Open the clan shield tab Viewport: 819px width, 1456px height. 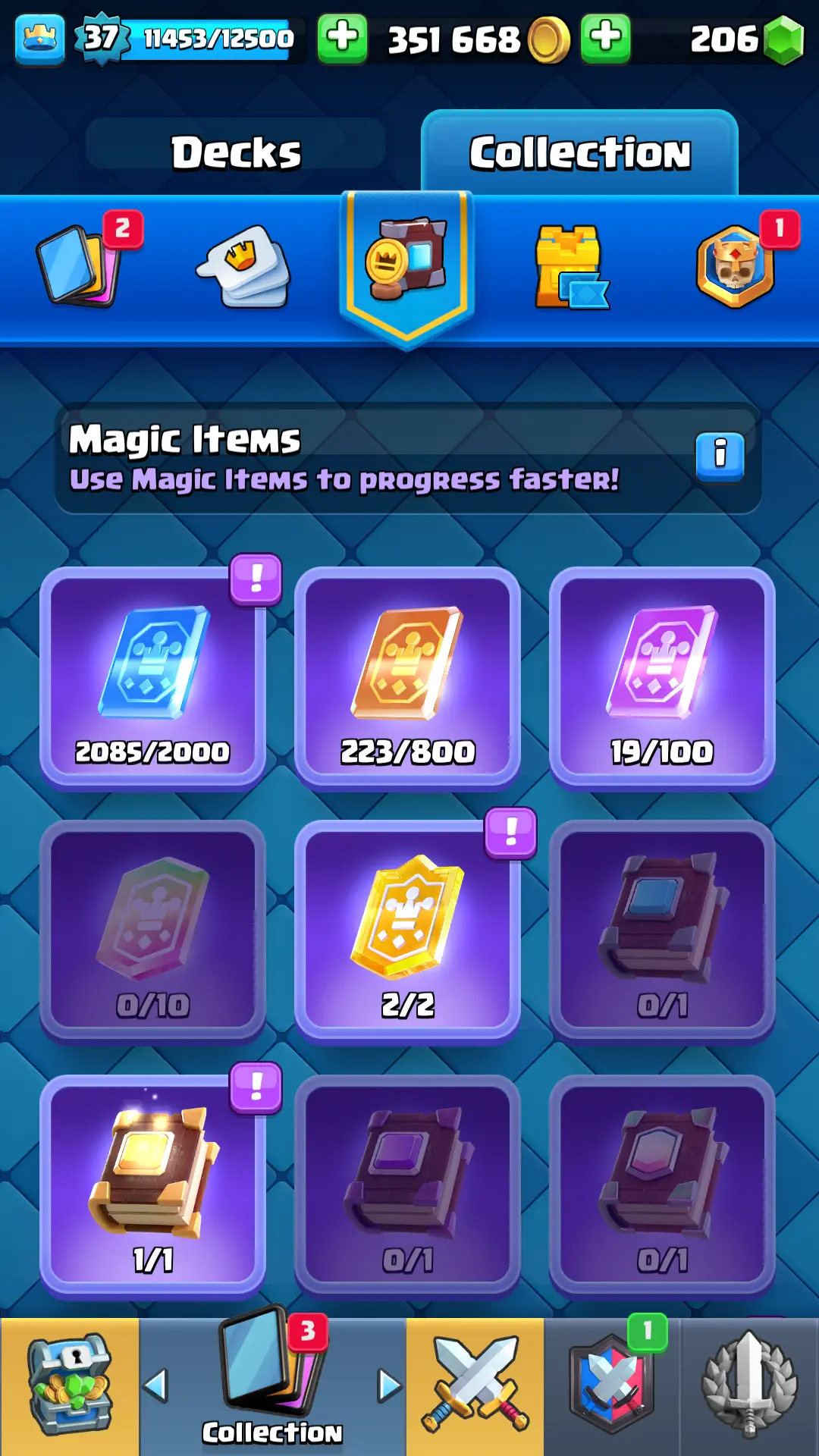point(612,1386)
